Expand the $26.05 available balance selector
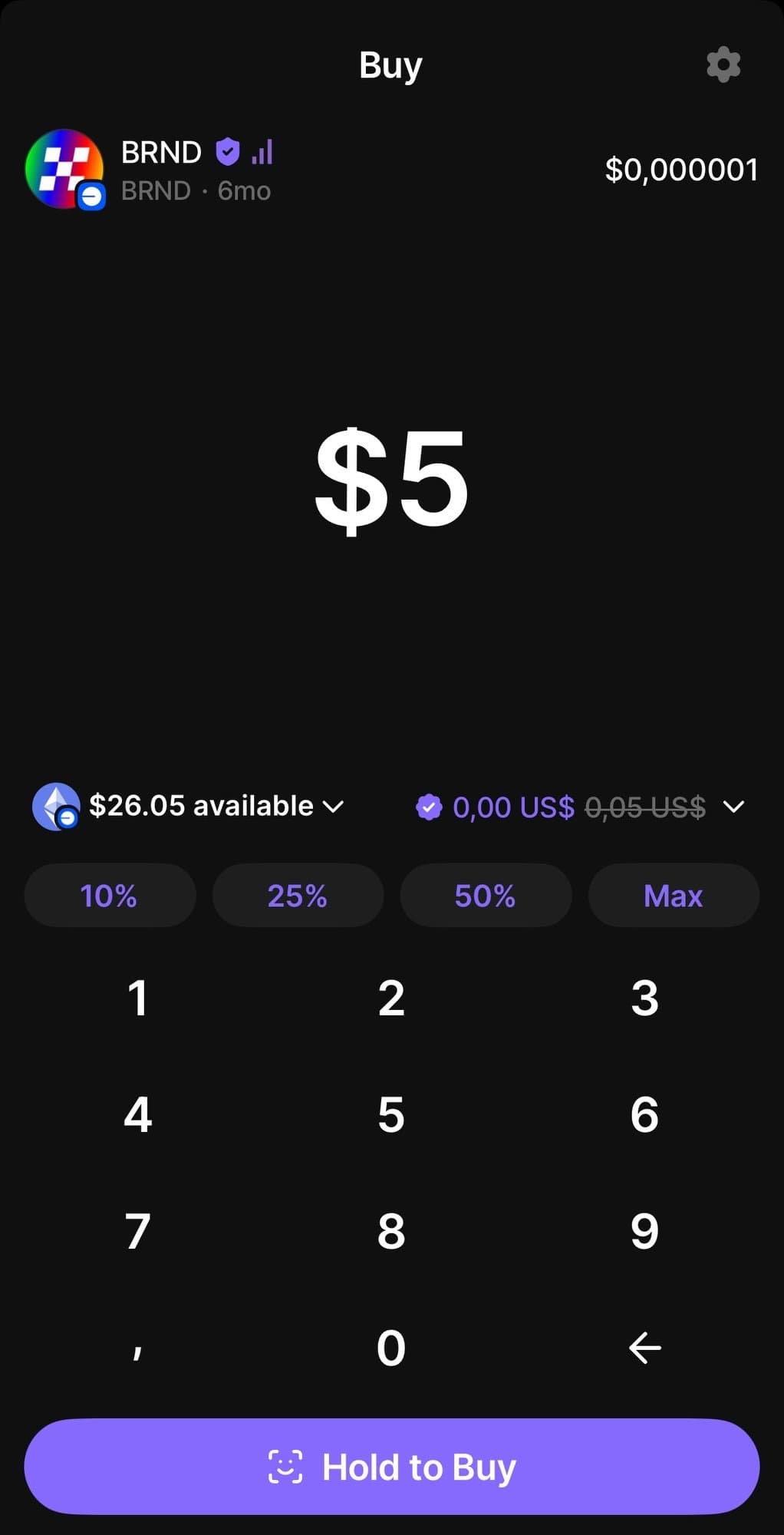Screen dimensions: 784x1535 [189, 806]
